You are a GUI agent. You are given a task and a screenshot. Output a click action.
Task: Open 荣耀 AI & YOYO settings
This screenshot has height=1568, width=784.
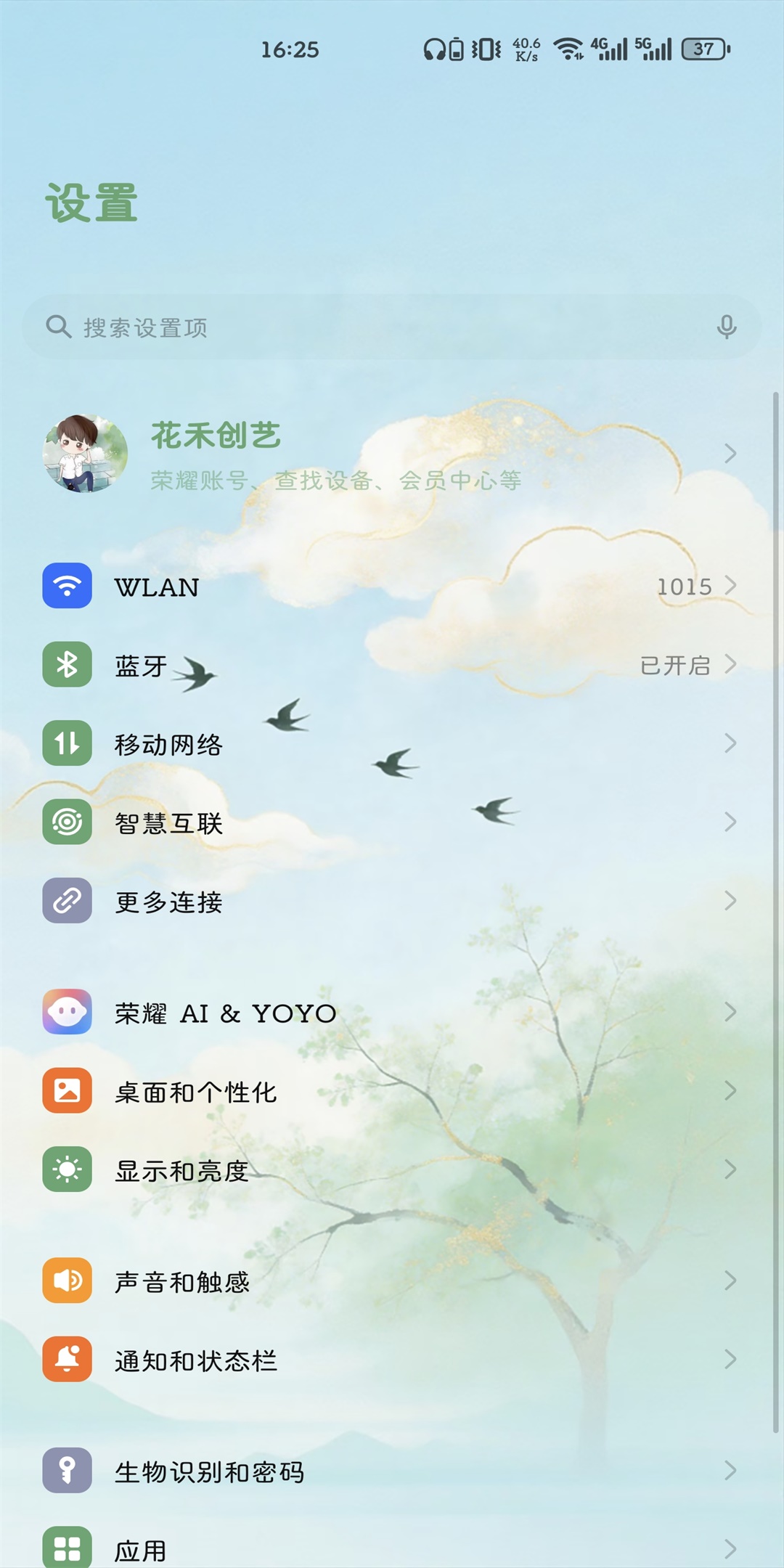click(x=392, y=1012)
